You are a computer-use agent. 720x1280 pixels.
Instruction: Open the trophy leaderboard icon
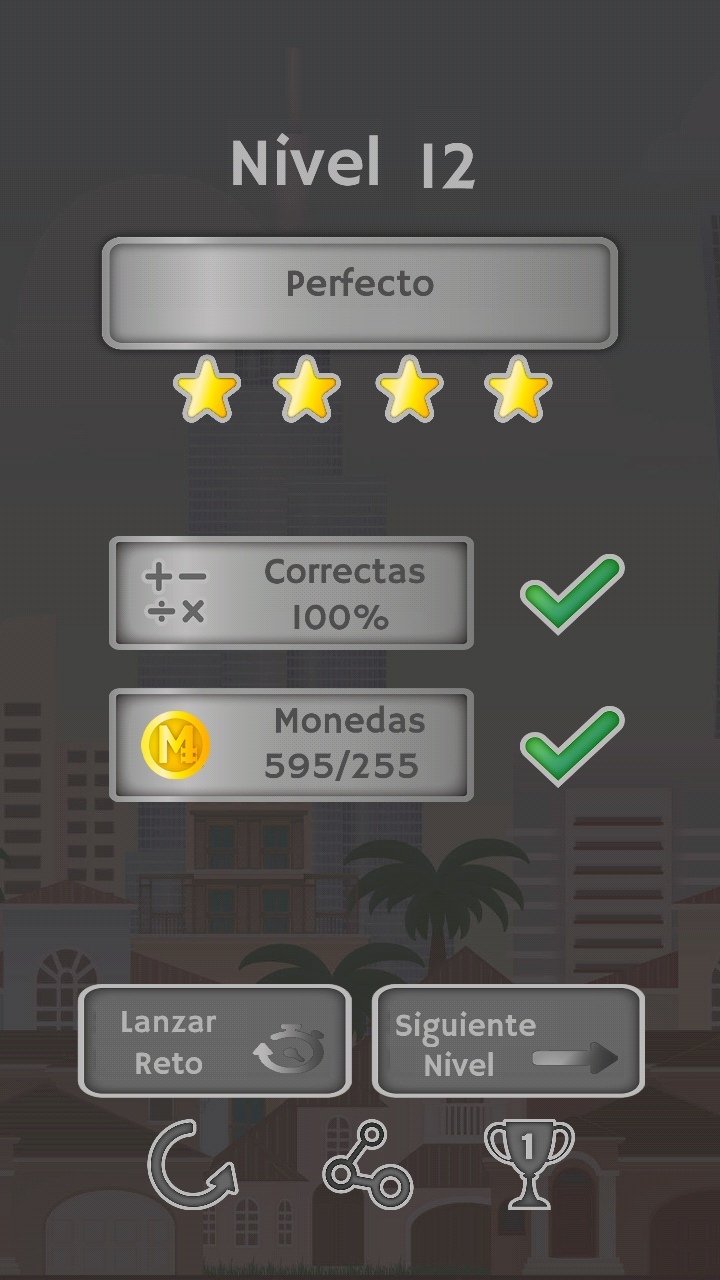(x=529, y=1163)
